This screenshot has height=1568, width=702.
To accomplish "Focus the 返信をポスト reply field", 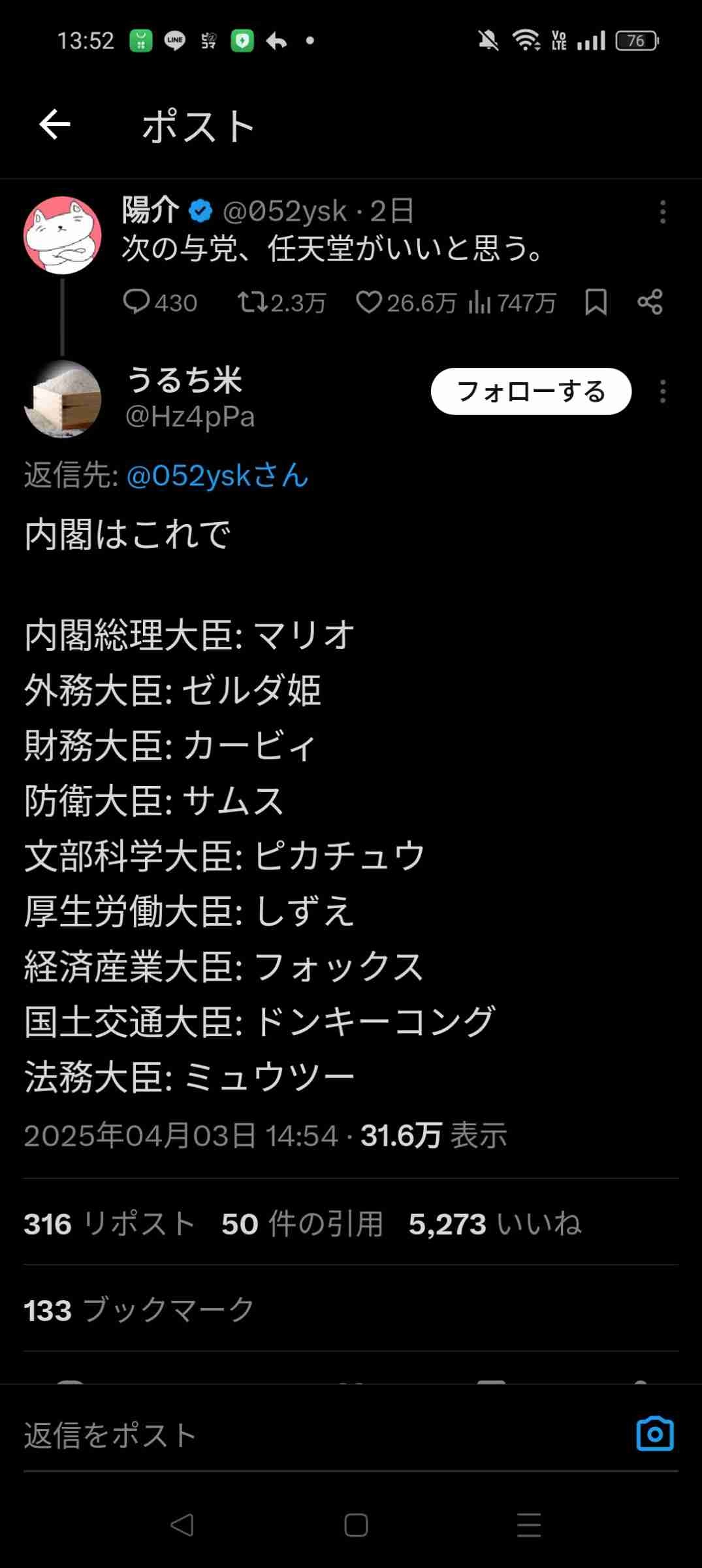I will click(313, 1435).
